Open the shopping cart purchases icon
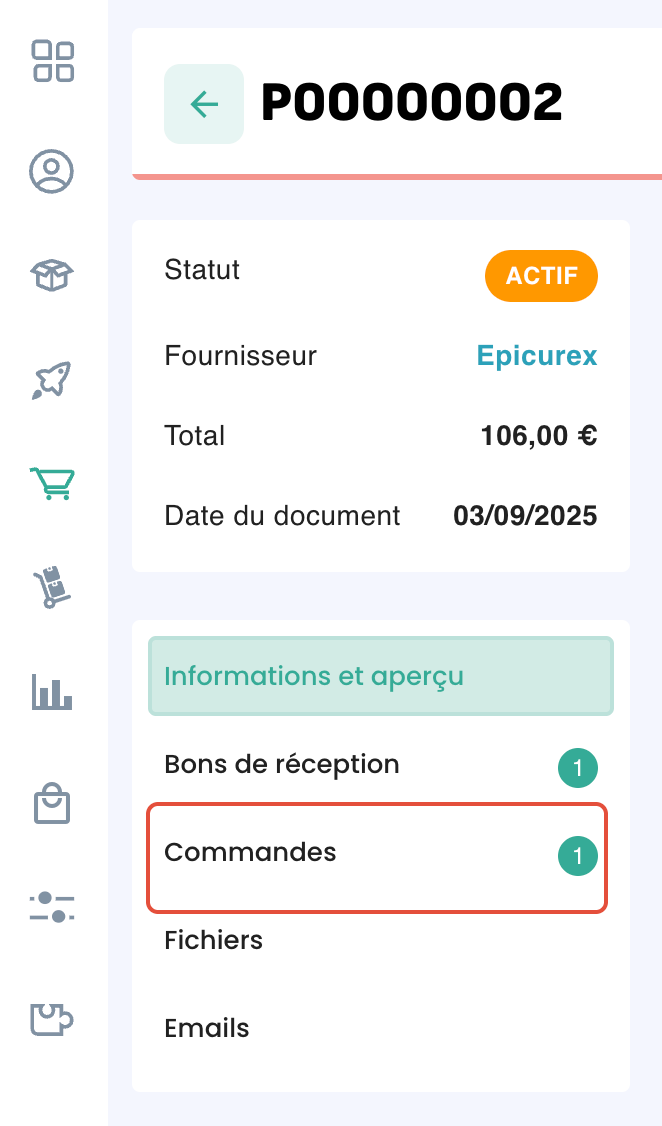This screenshot has width=662, height=1126. (x=52, y=484)
